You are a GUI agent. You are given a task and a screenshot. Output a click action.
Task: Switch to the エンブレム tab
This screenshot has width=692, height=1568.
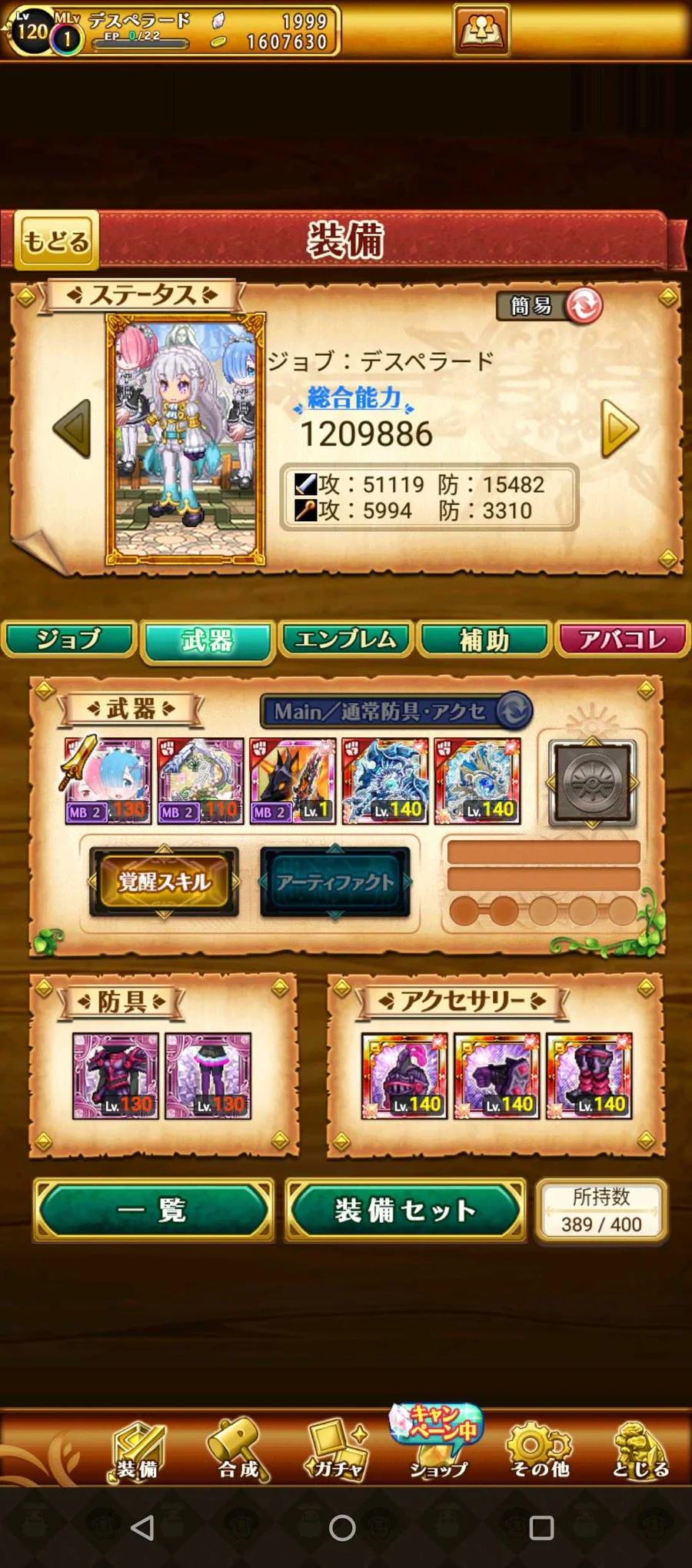pyautogui.click(x=346, y=639)
